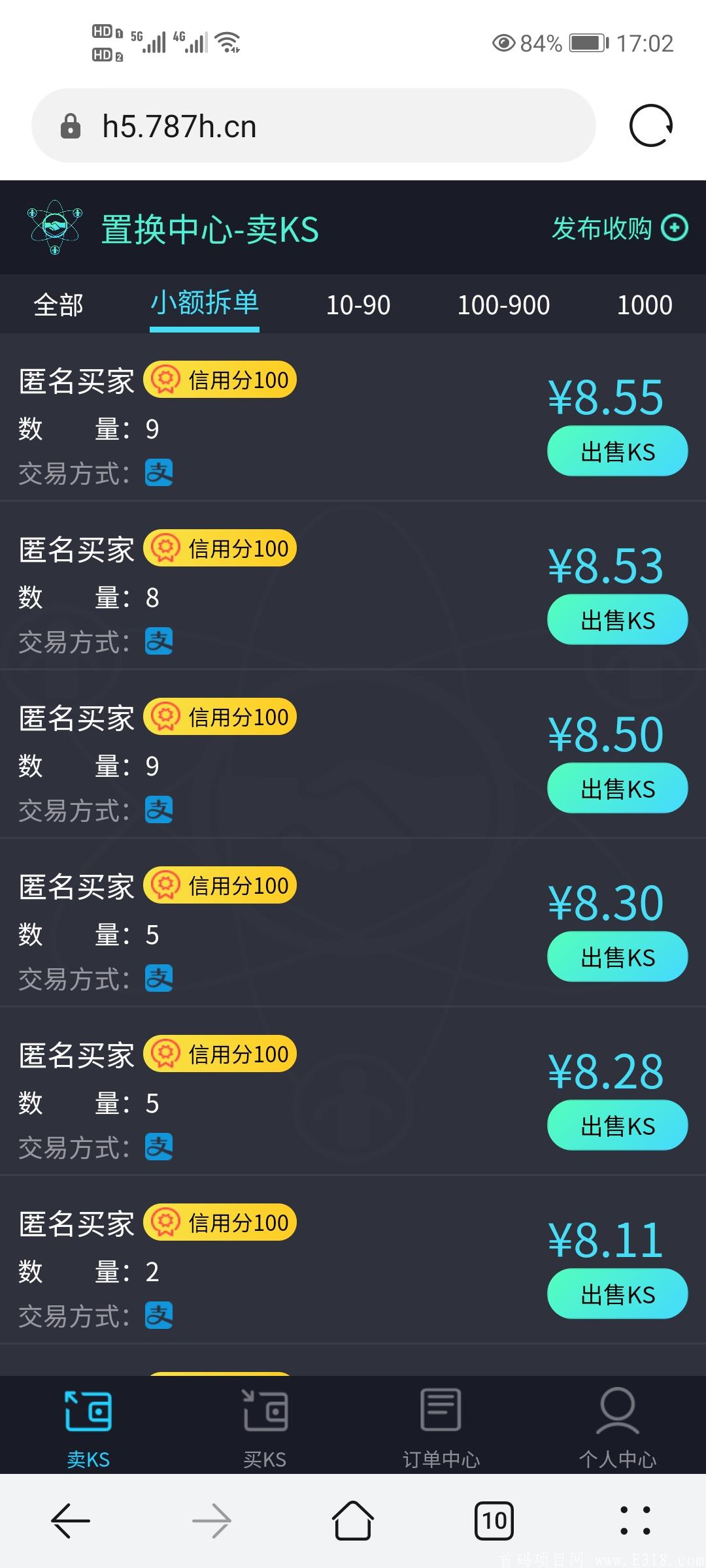Viewport: 706px width, 1568px height.
Task: Open 发布收购 in the header
Action: point(601,229)
